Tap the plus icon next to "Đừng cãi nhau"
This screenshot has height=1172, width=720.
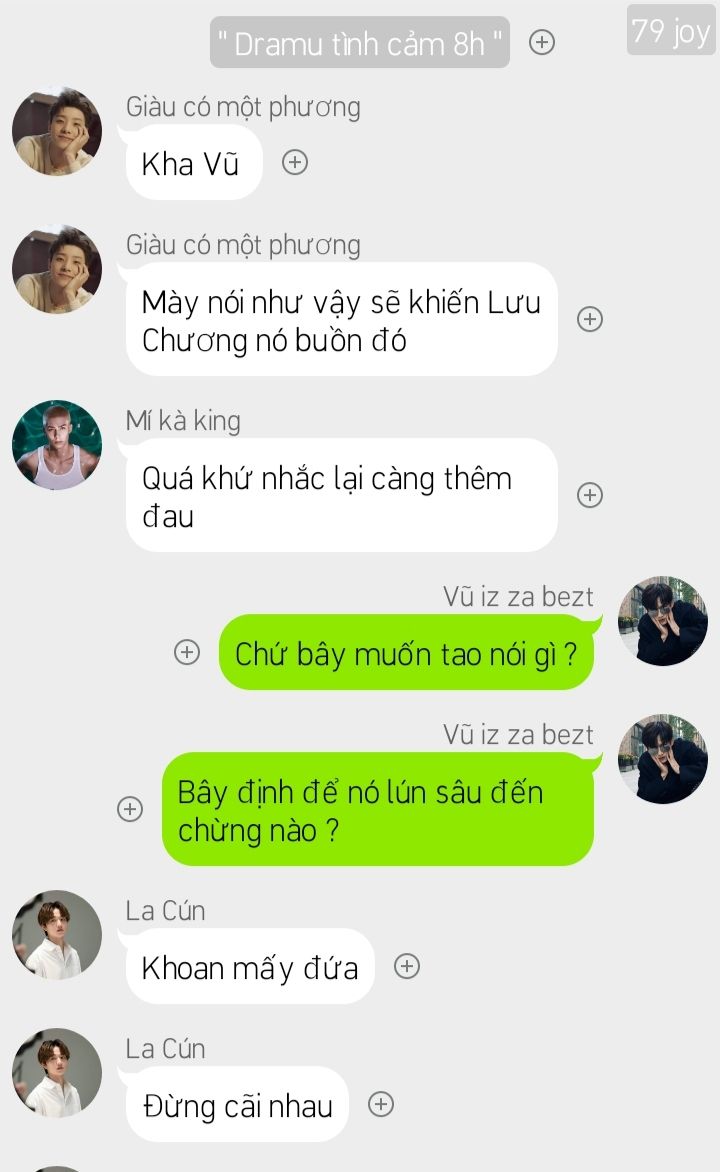coord(380,1104)
